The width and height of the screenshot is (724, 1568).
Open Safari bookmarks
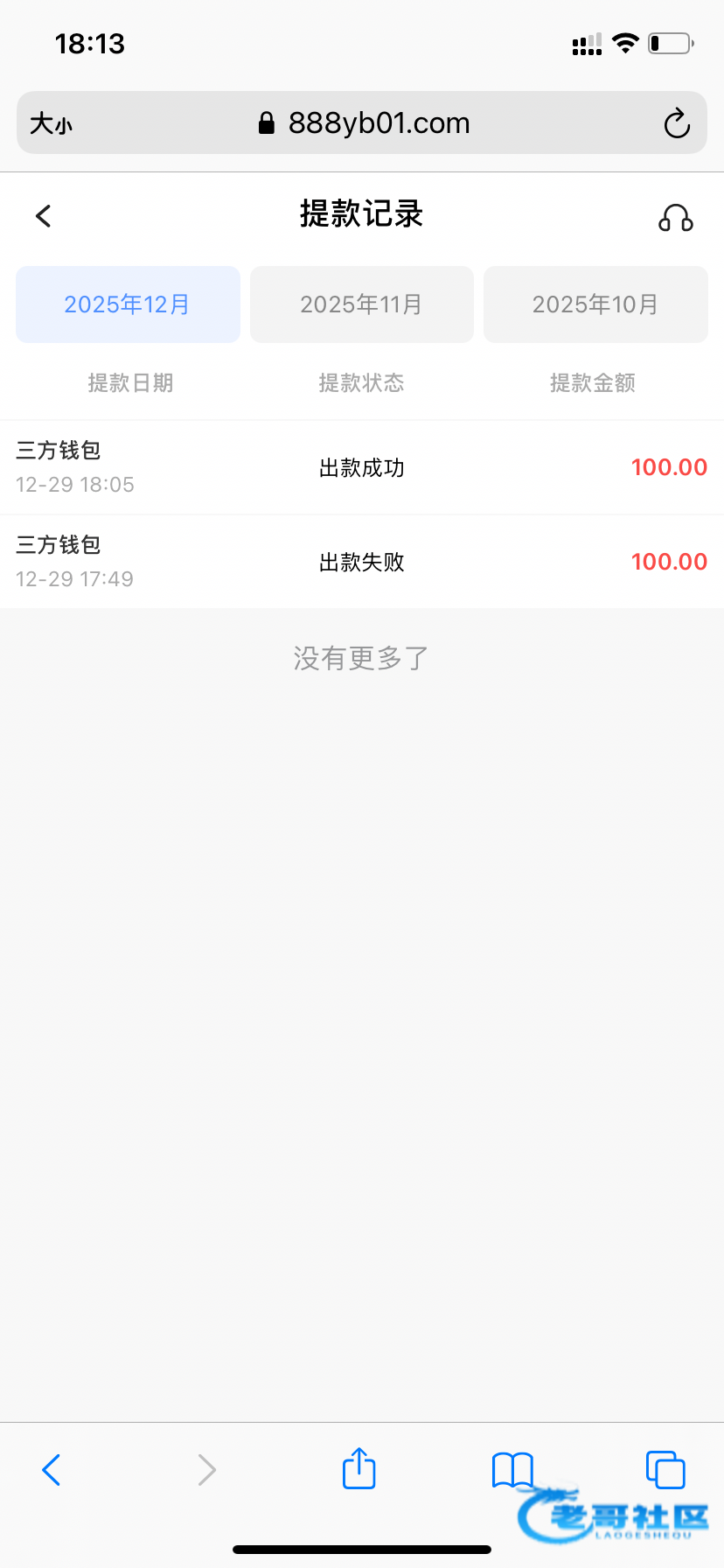tap(512, 1470)
